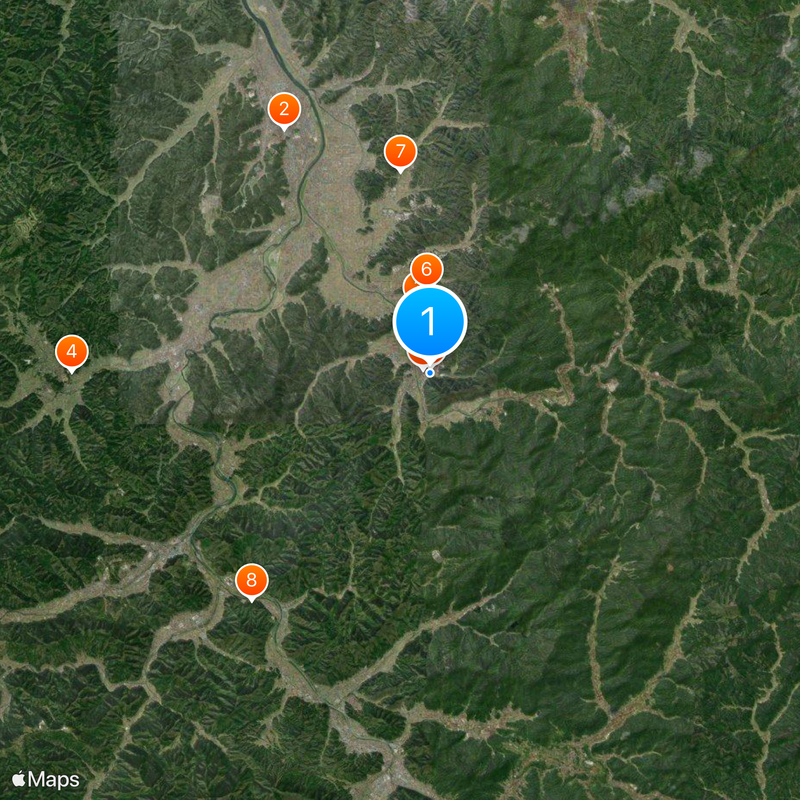Tap map pin number 2
800x800 pixels.
coord(284,109)
